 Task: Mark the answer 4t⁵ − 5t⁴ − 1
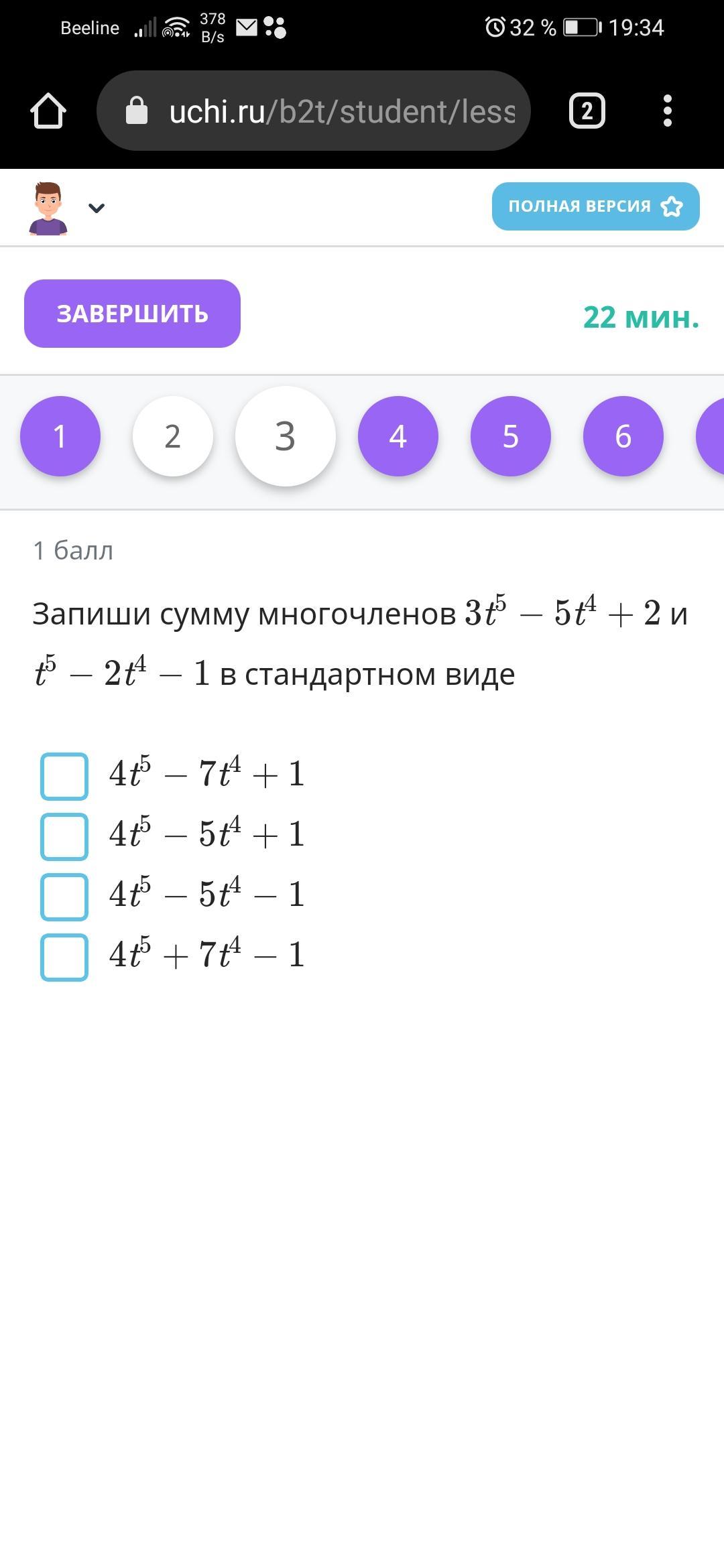click(x=64, y=897)
